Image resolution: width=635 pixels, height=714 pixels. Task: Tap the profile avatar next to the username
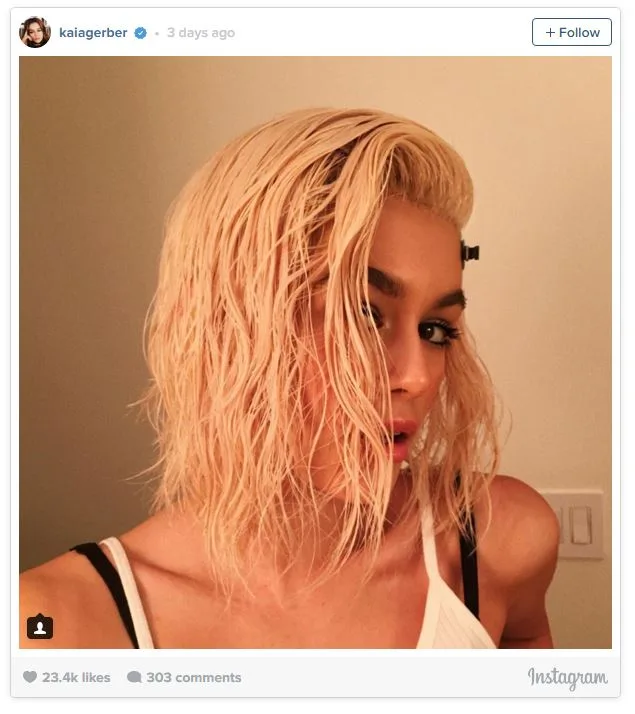[35, 32]
